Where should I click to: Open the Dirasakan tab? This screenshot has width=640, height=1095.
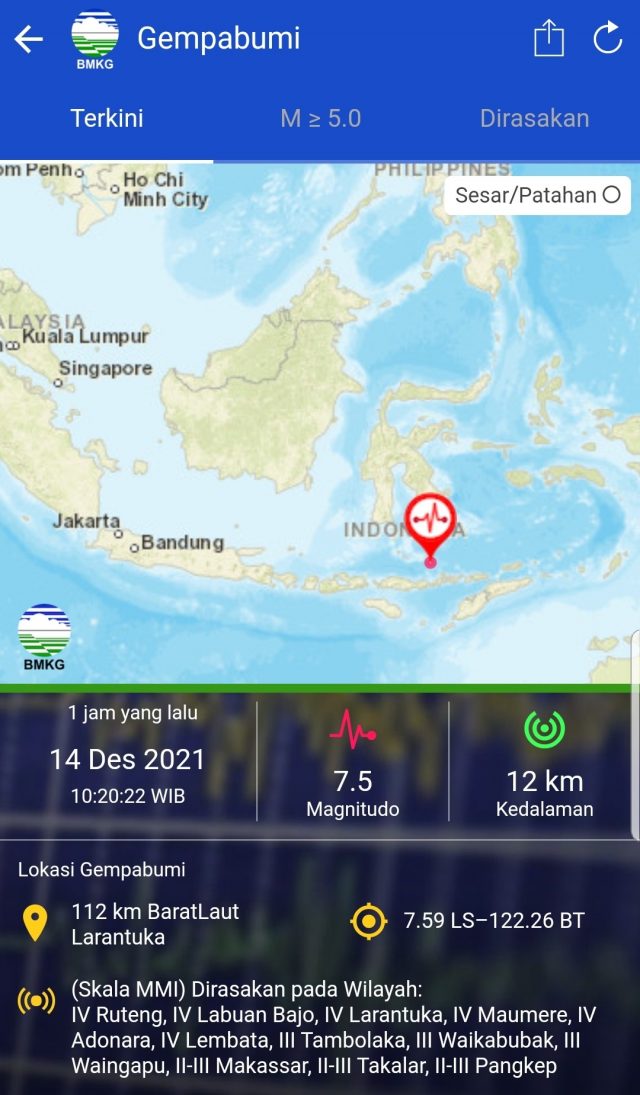click(534, 118)
